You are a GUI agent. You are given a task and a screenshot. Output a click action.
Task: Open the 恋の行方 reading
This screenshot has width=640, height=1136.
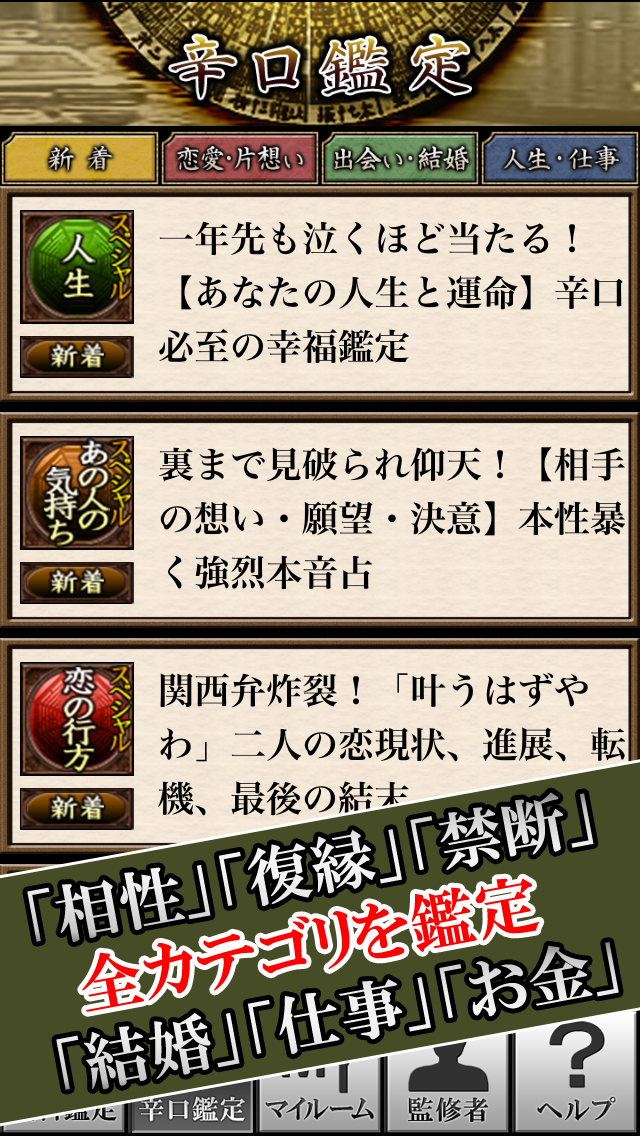pyautogui.click(x=320, y=740)
